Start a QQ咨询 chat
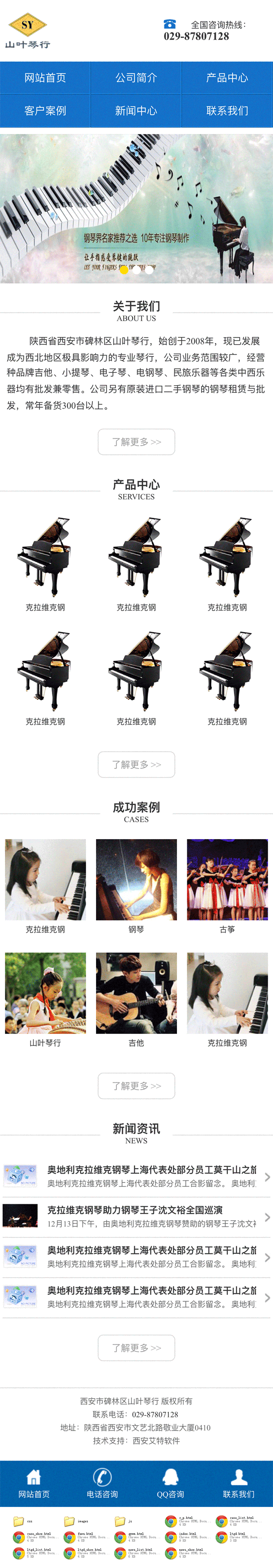The image size is (273, 1568). [170, 1482]
